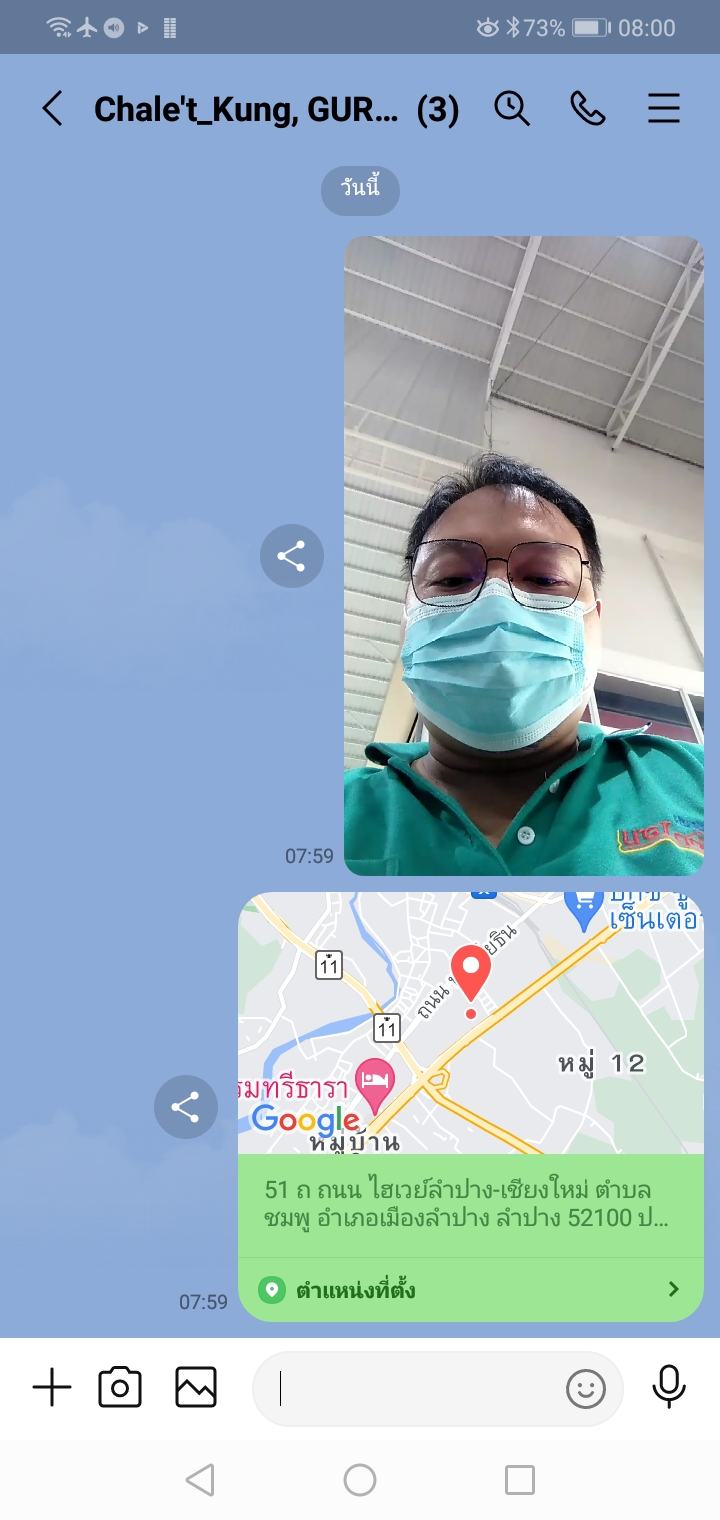Open the ตำแหน่งที่ตั้ง location details
Viewport: 720px width, 1520px height.
(x=471, y=1290)
